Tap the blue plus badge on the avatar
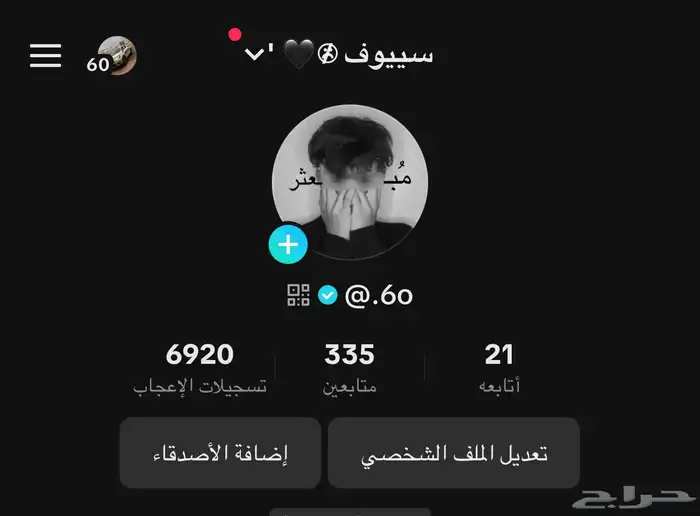Viewport: 700px width, 516px height. [288, 245]
